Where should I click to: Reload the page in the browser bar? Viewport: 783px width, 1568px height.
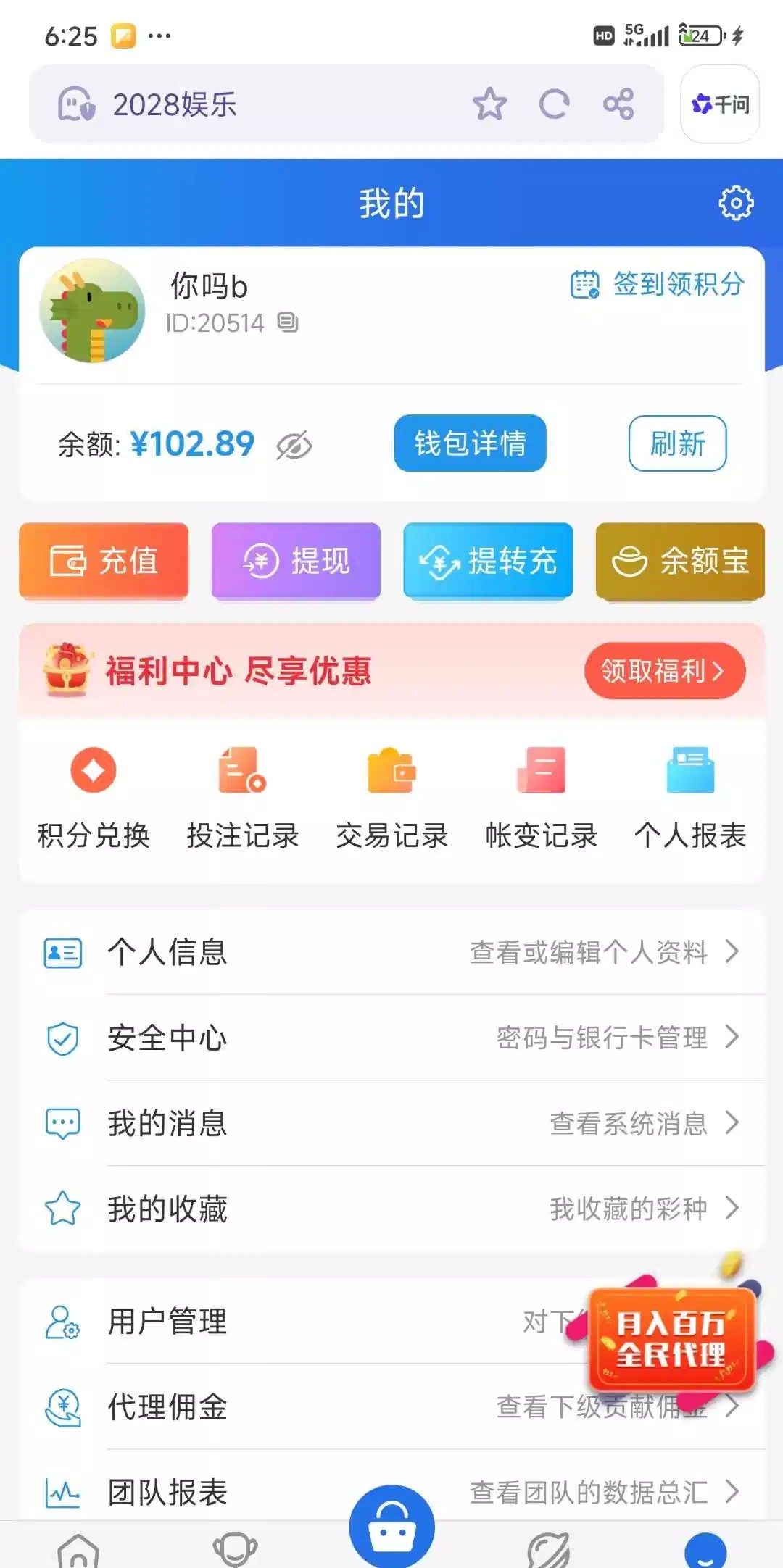tap(554, 104)
